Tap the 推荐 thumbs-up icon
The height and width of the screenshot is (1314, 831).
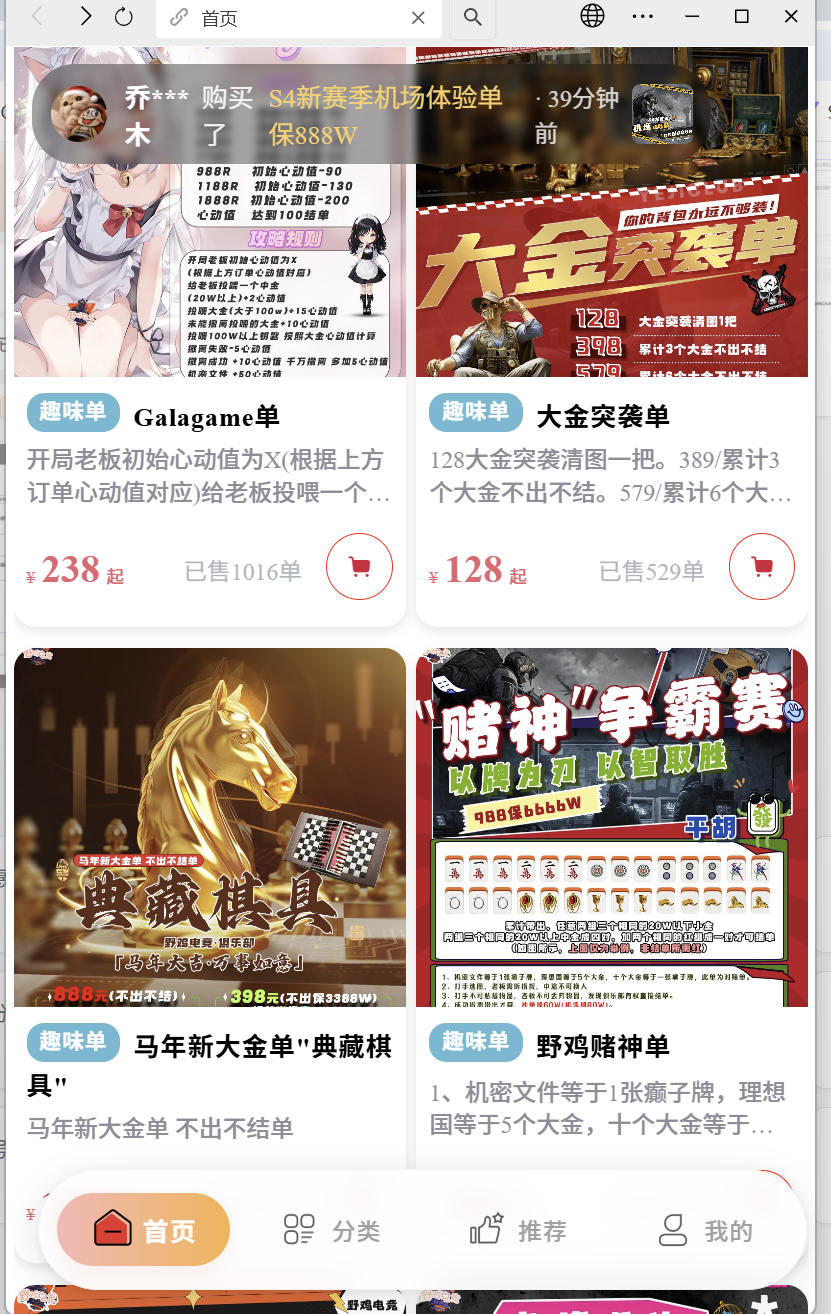coord(486,1229)
